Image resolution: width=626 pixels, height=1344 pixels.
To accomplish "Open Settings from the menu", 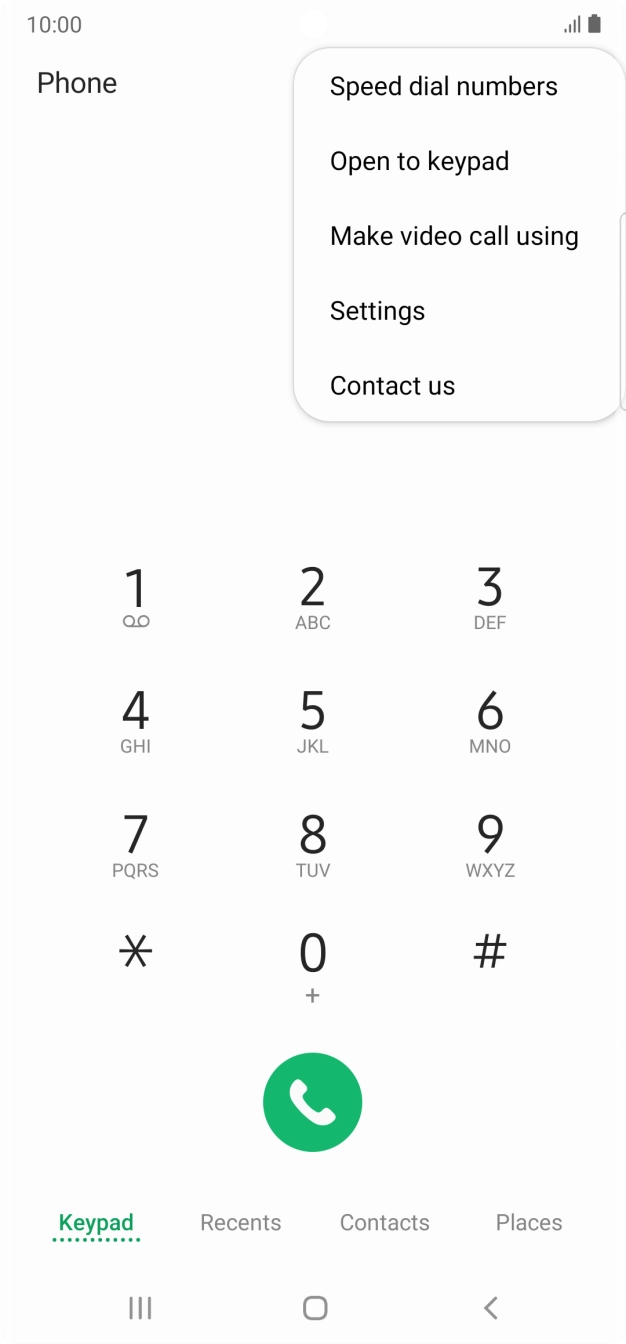I will click(377, 311).
